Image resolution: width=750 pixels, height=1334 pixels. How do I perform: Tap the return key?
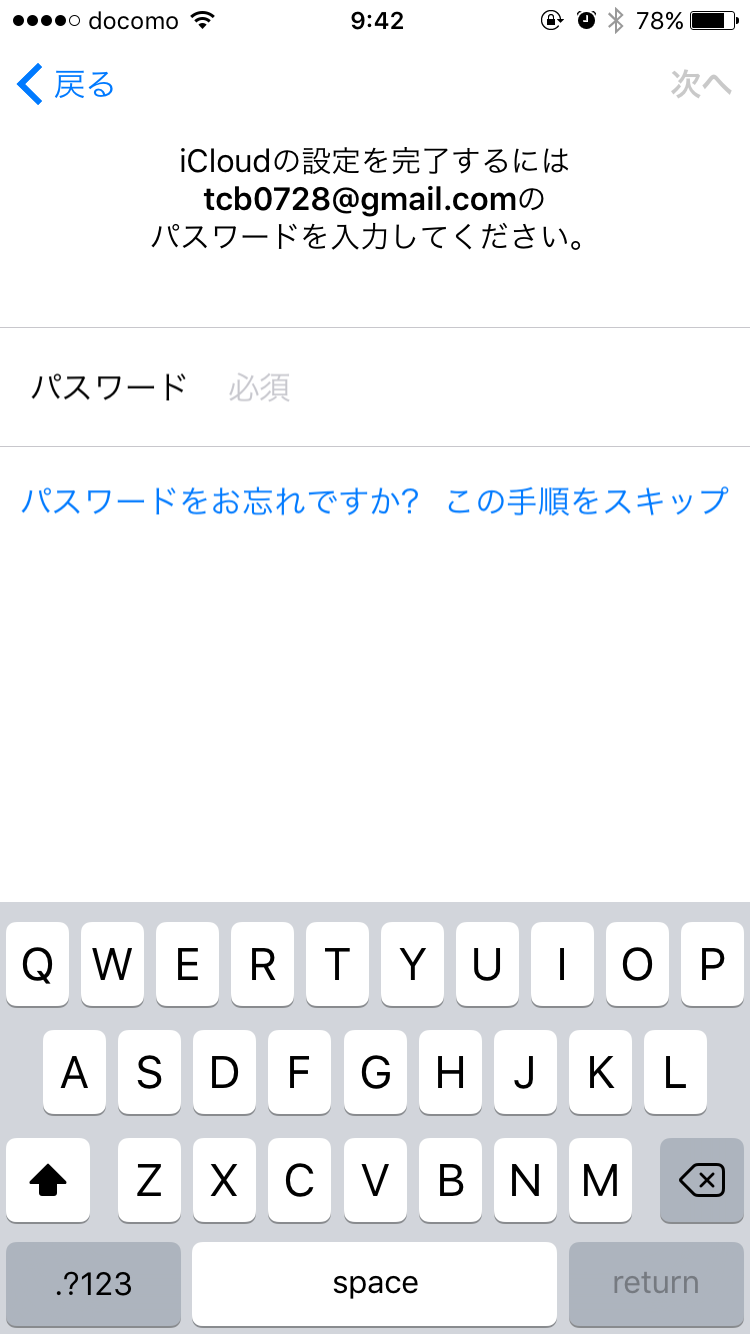click(x=656, y=1283)
